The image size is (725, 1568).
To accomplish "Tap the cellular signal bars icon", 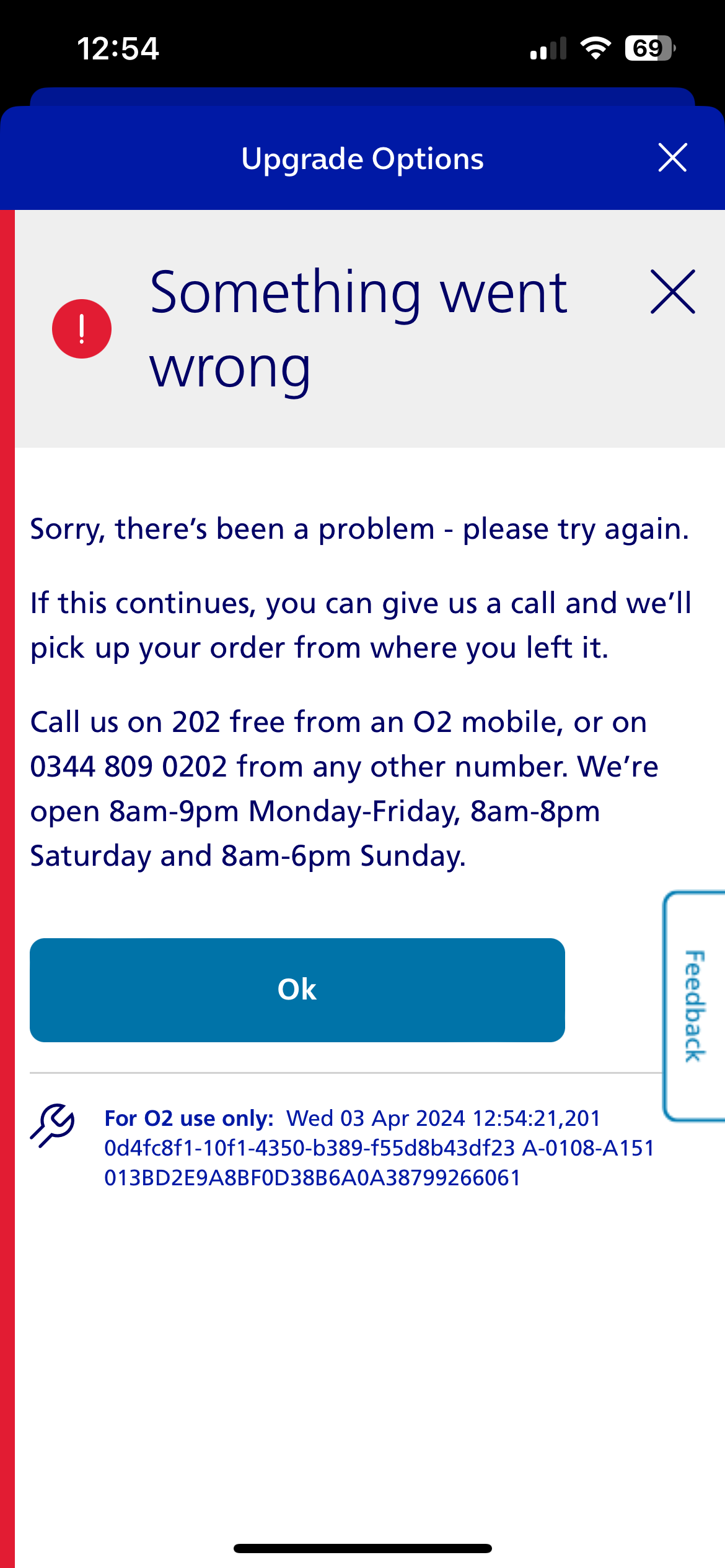I will (x=548, y=50).
